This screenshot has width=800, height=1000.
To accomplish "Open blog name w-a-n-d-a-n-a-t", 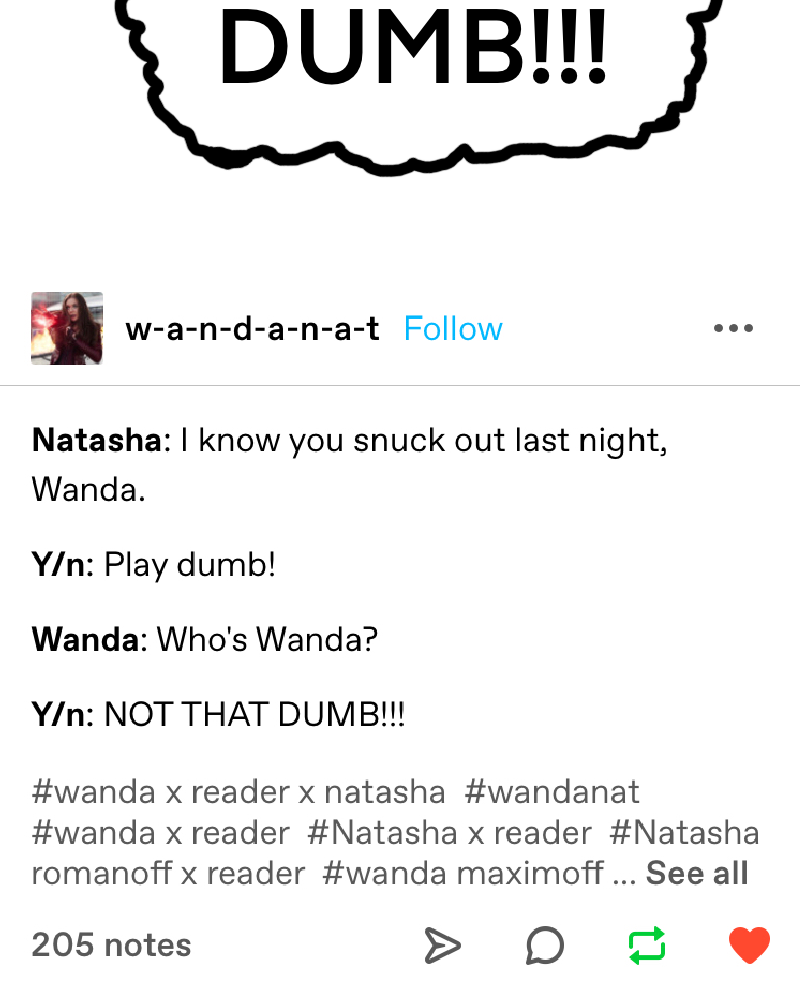I will click(253, 329).
